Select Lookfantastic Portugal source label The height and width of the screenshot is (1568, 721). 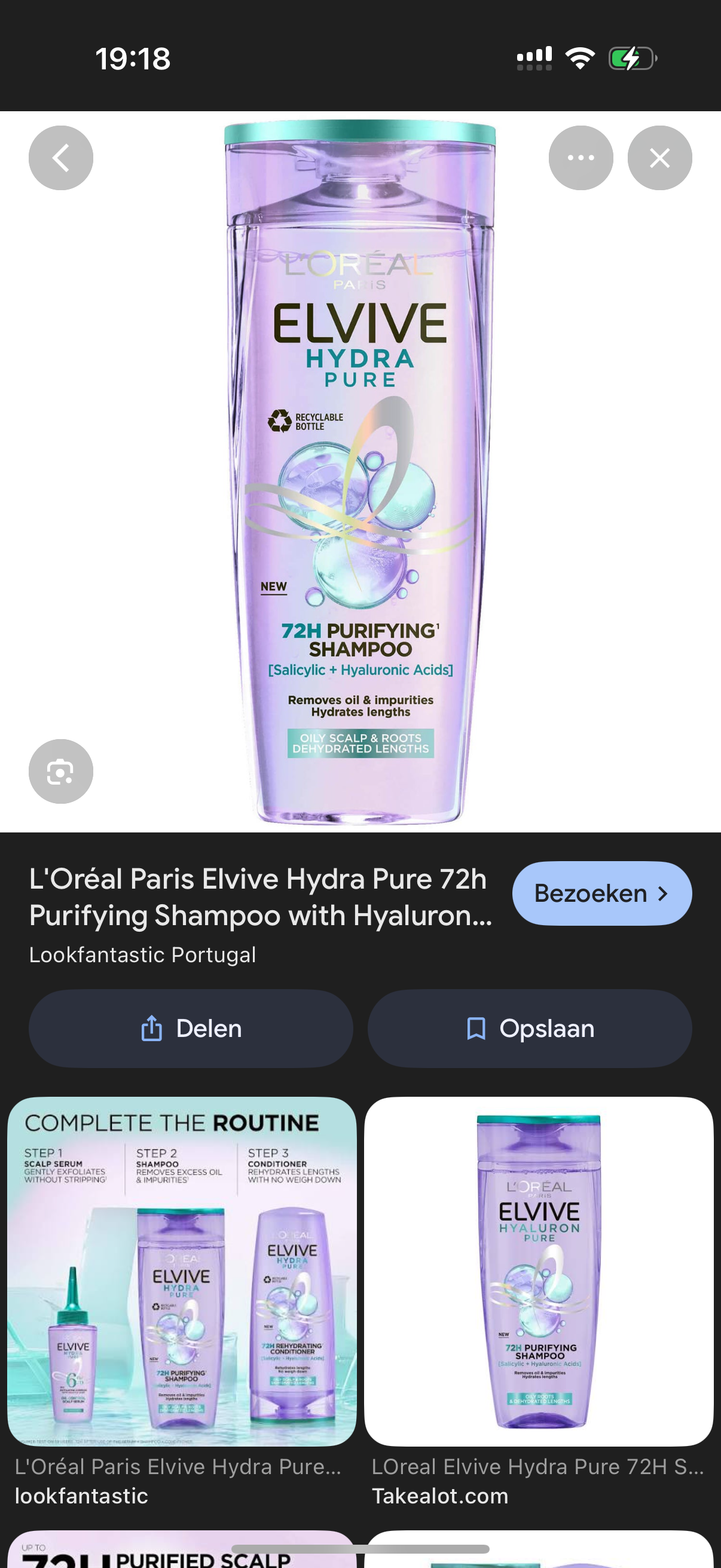[143, 954]
